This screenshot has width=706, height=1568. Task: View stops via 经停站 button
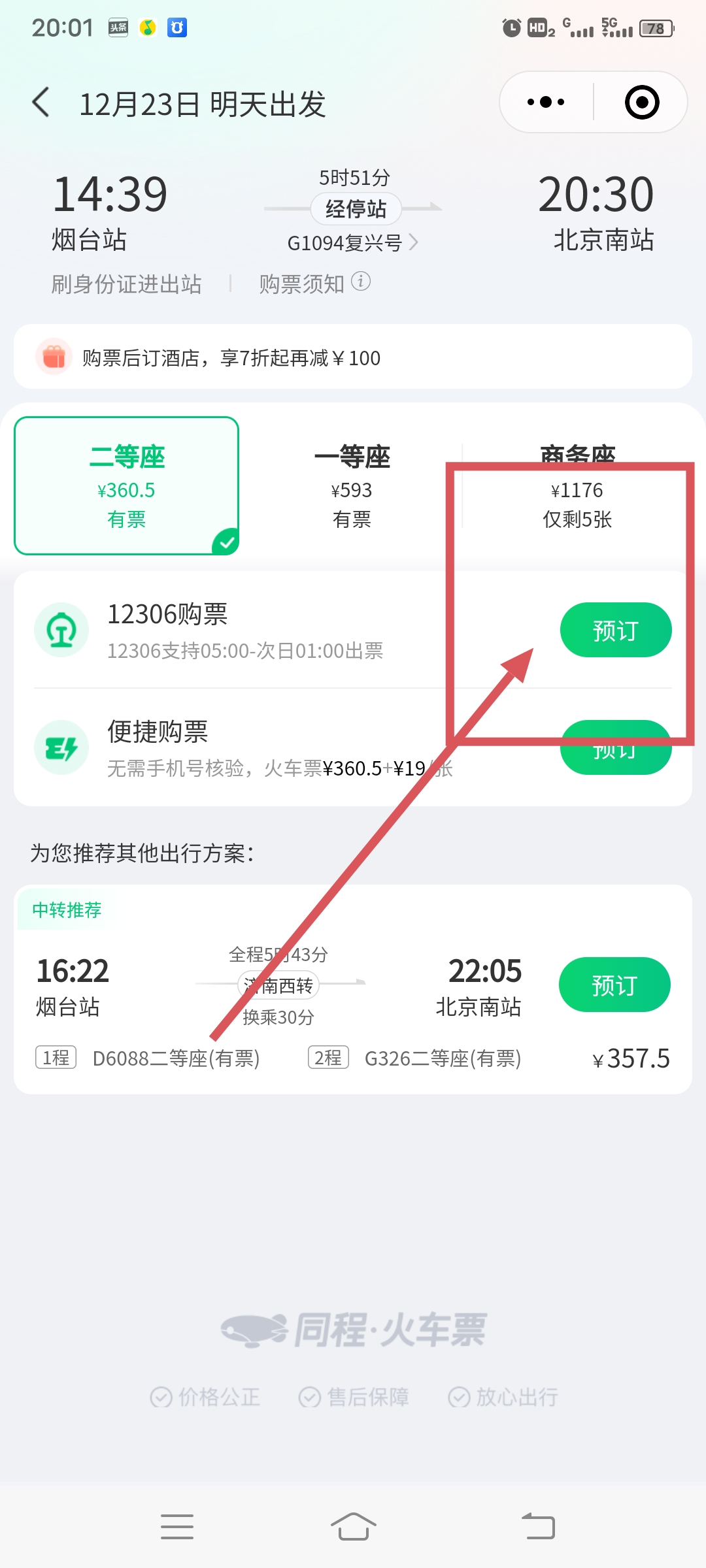point(356,209)
